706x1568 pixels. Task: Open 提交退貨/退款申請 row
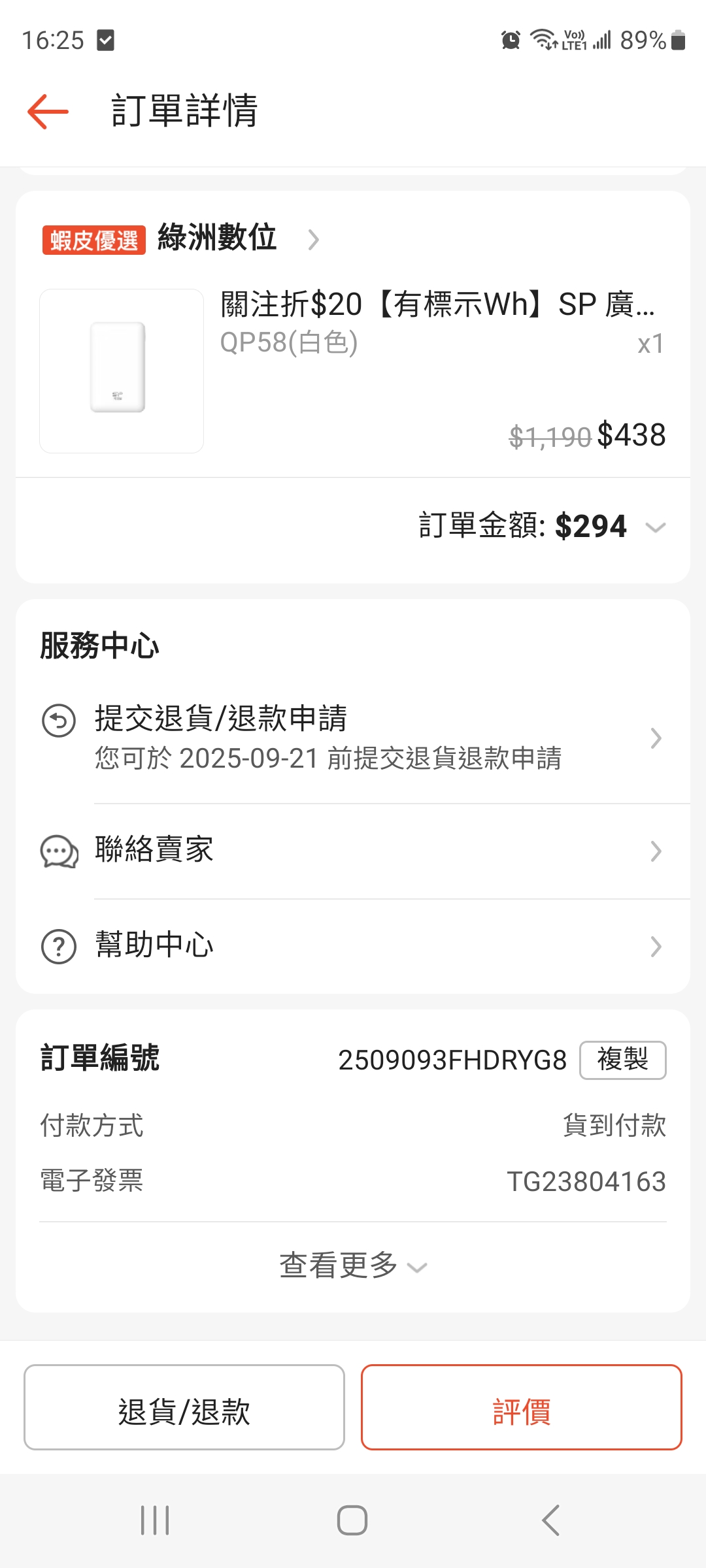pos(353,738)
